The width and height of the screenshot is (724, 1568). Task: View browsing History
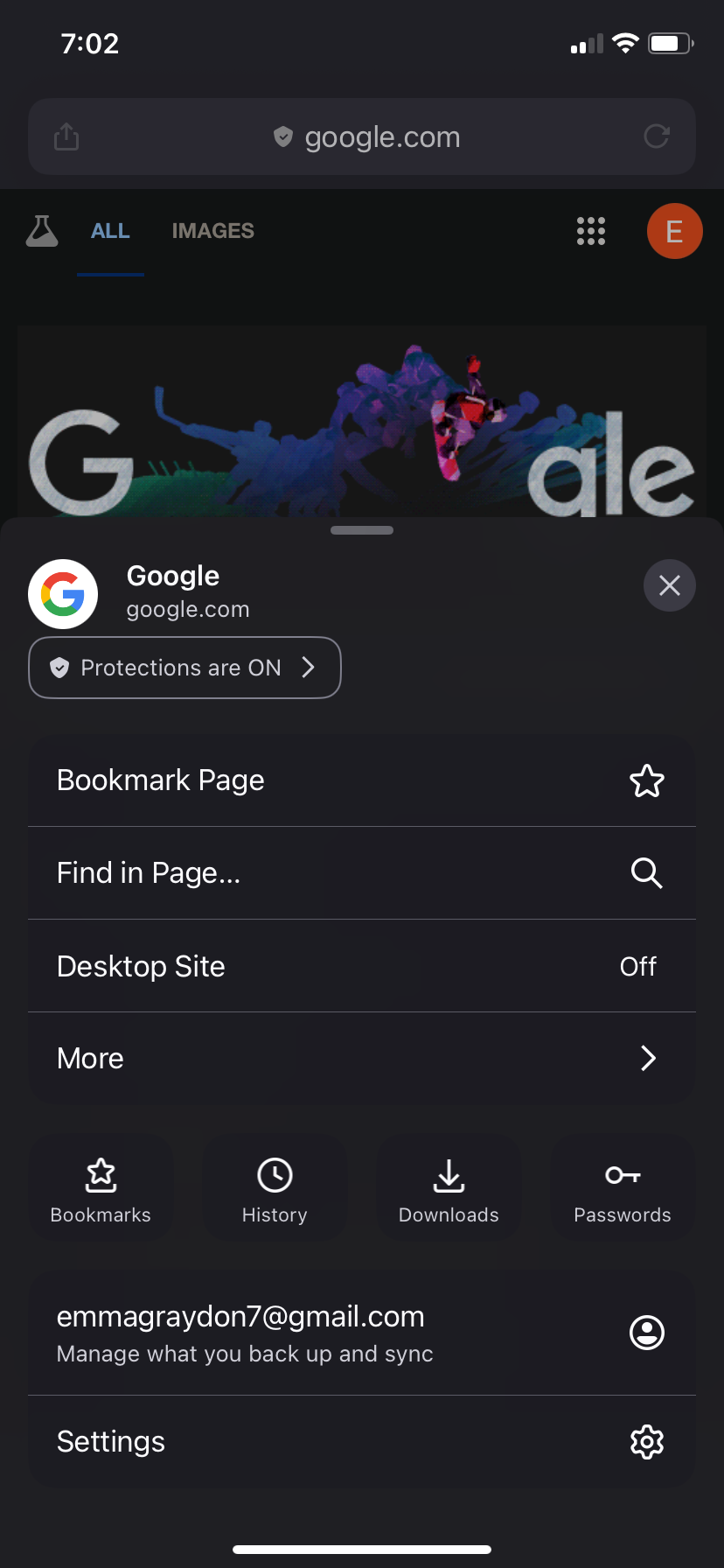tap(275, 1189)
